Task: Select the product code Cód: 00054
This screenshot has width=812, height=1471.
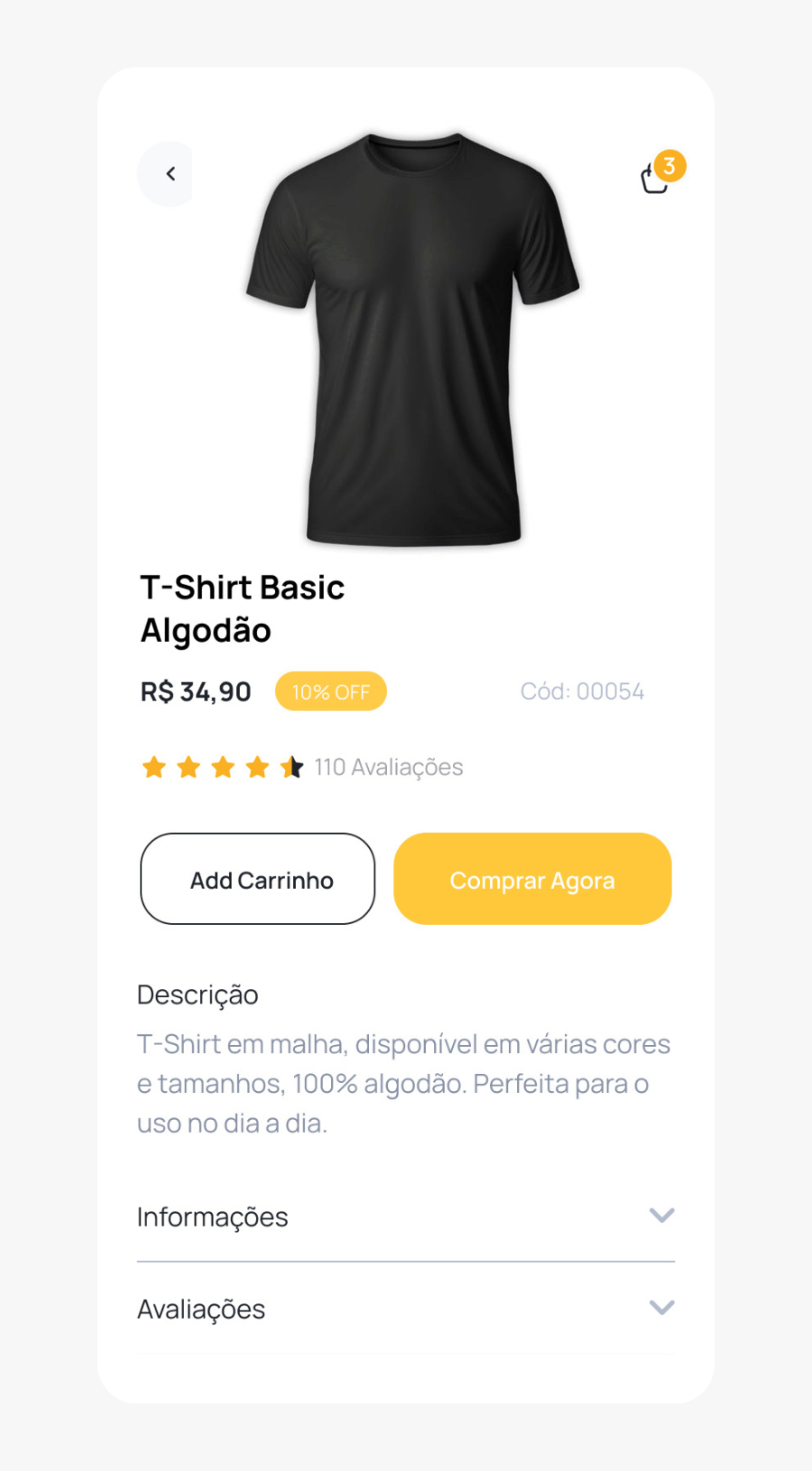Action: tap(583, 691)
